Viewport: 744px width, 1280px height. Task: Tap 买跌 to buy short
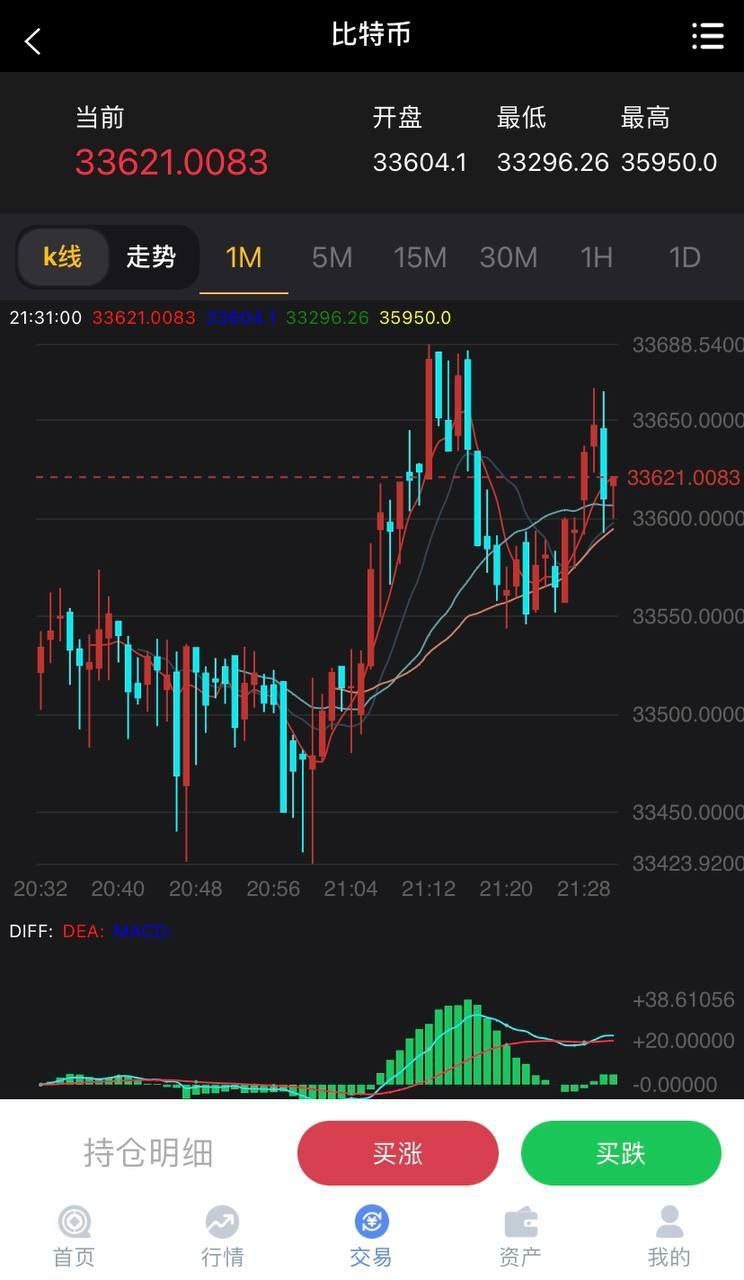coord(621,1153)
